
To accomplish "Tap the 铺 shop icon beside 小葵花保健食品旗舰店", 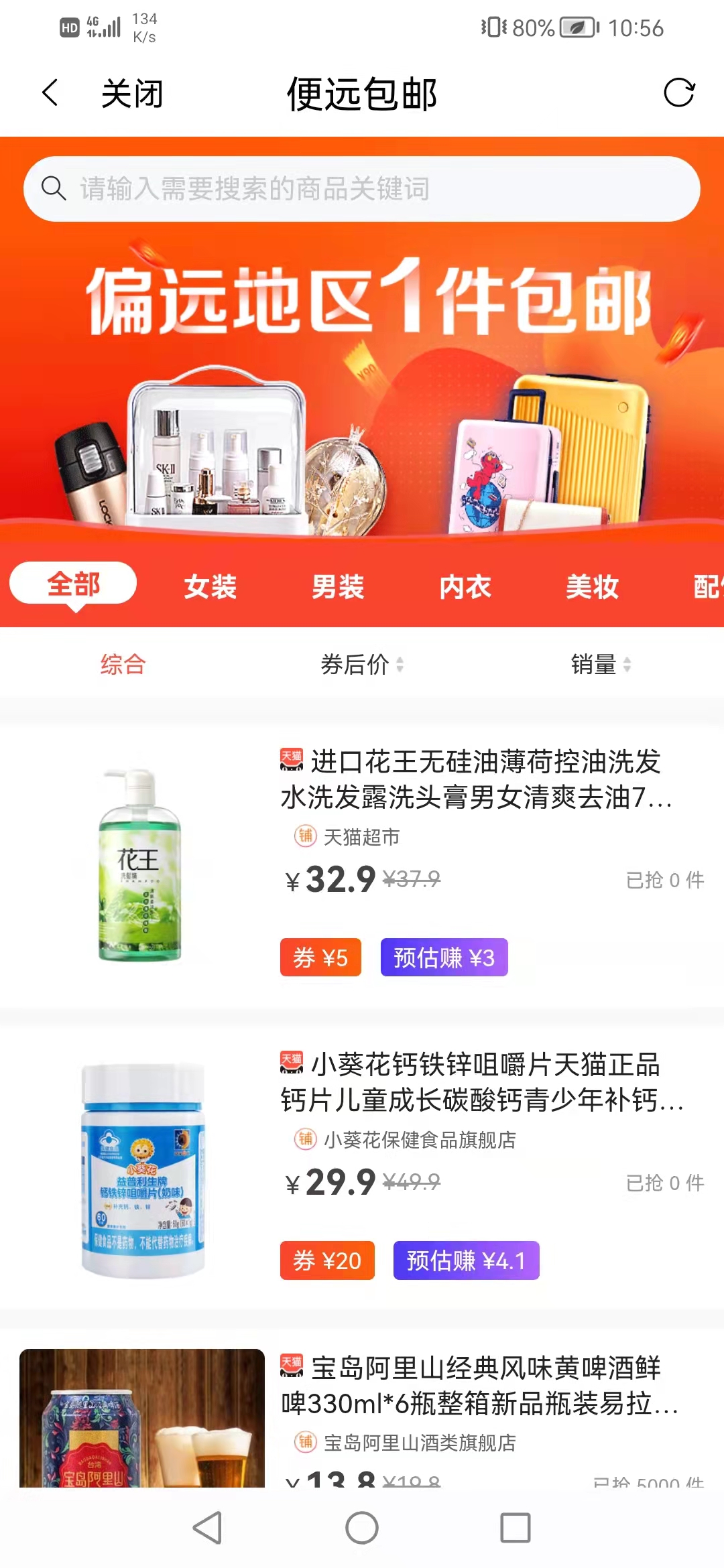I will (305, 1138).
